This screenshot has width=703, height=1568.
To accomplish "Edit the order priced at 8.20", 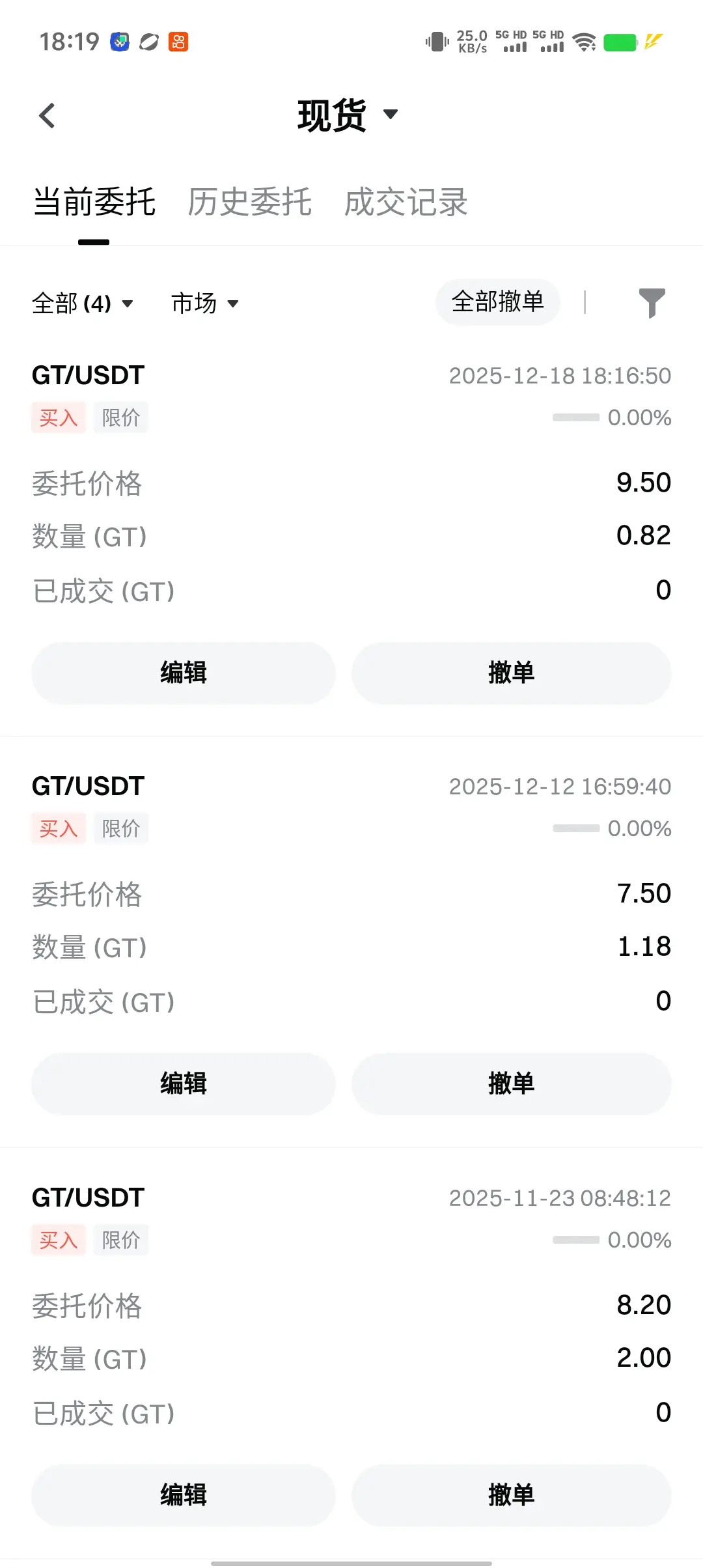I will click(184, 1495).
